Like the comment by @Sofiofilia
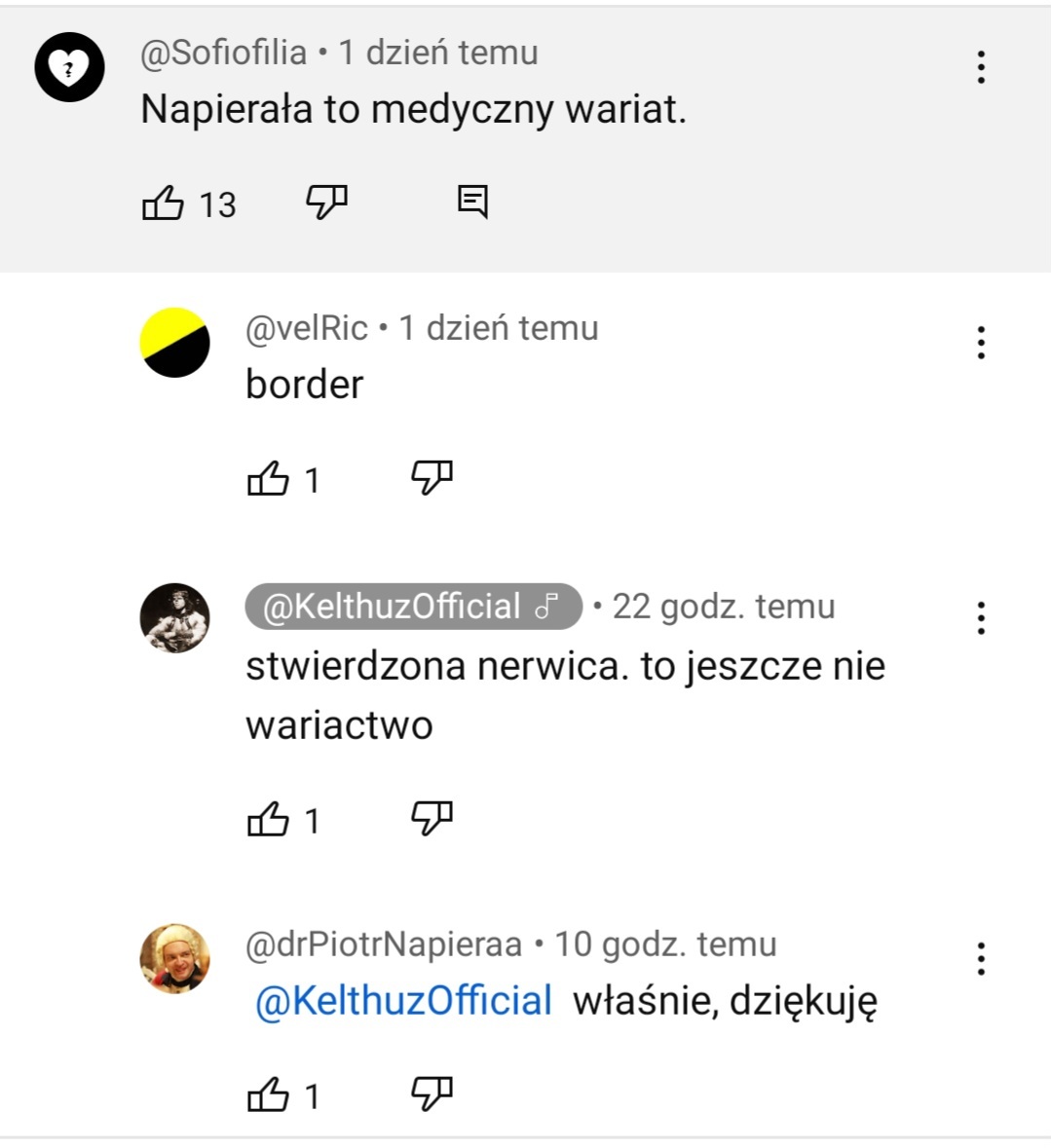Screen dimensions: 1051x1148 click(164, 204)
